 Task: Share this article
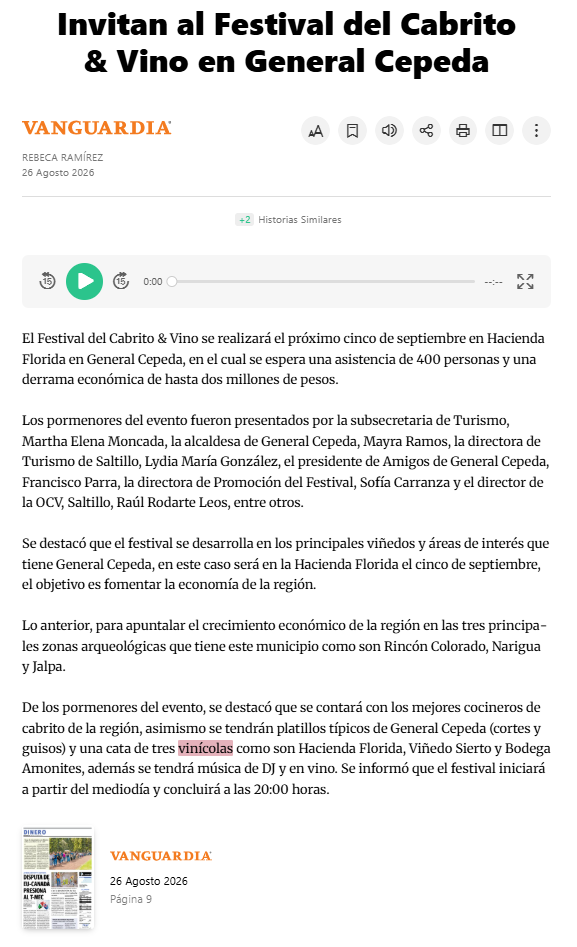[426, 130]
